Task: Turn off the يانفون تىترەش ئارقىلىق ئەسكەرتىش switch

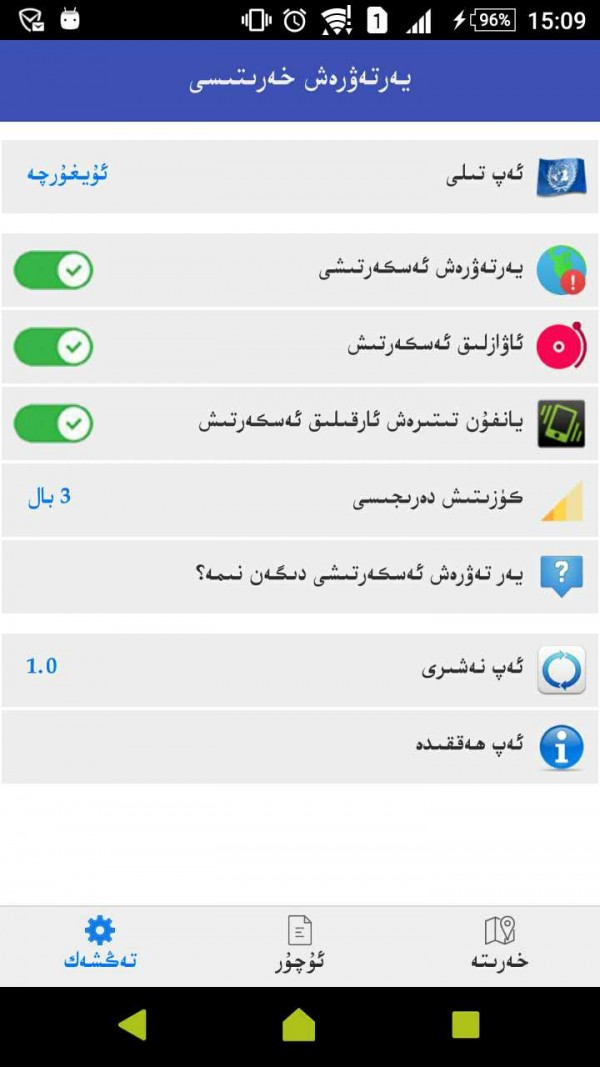Action: coord(53,424)
